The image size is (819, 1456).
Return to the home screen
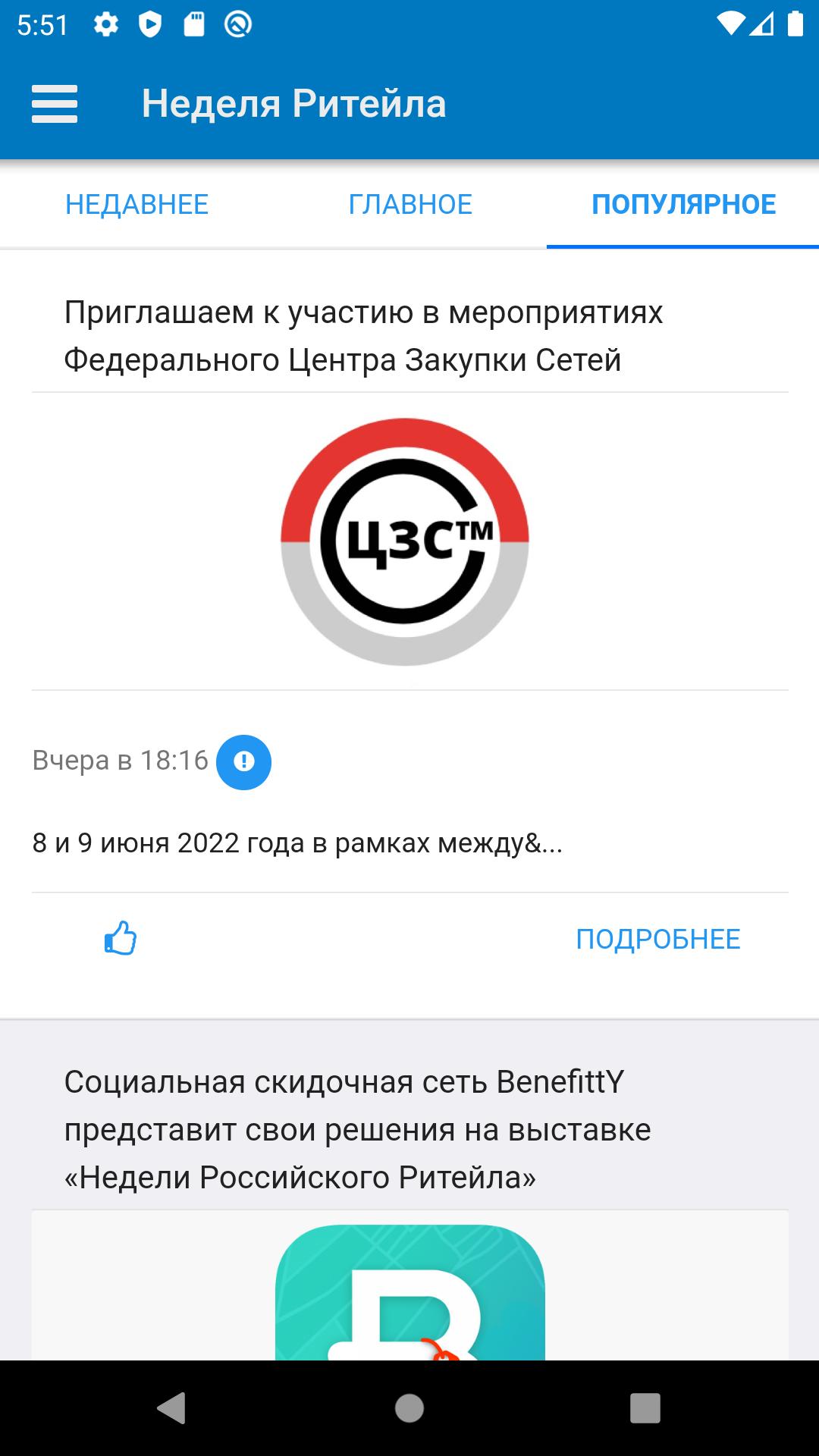409,1408
